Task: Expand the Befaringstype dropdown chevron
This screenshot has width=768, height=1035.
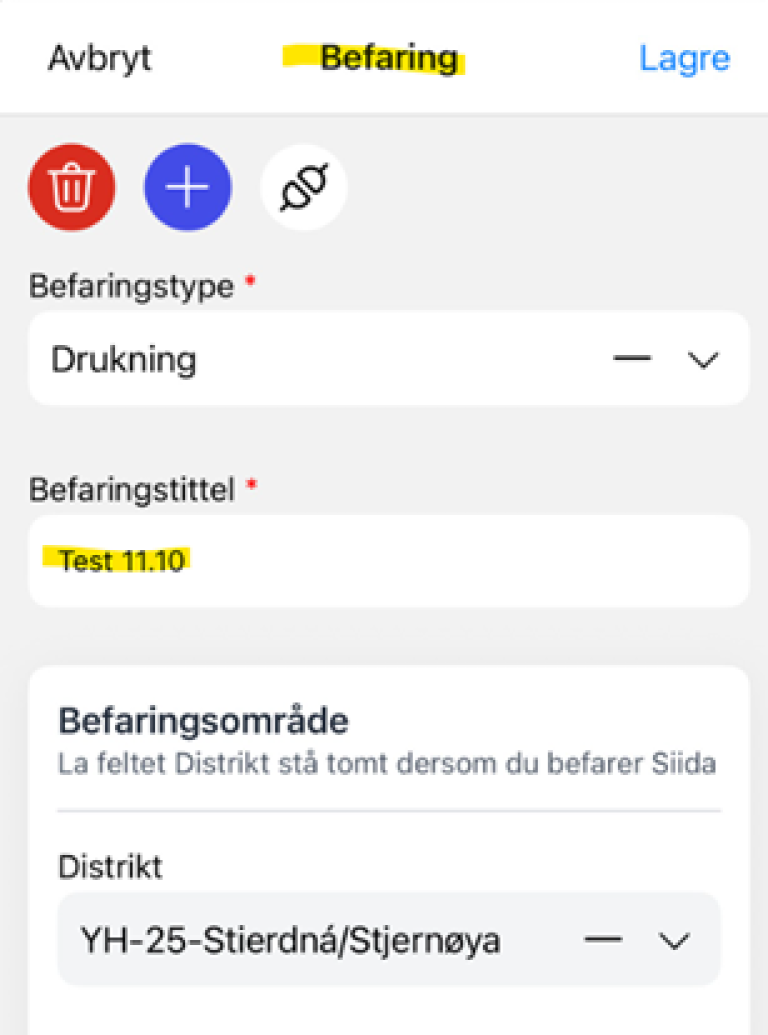Action: (x=702, y=360)
